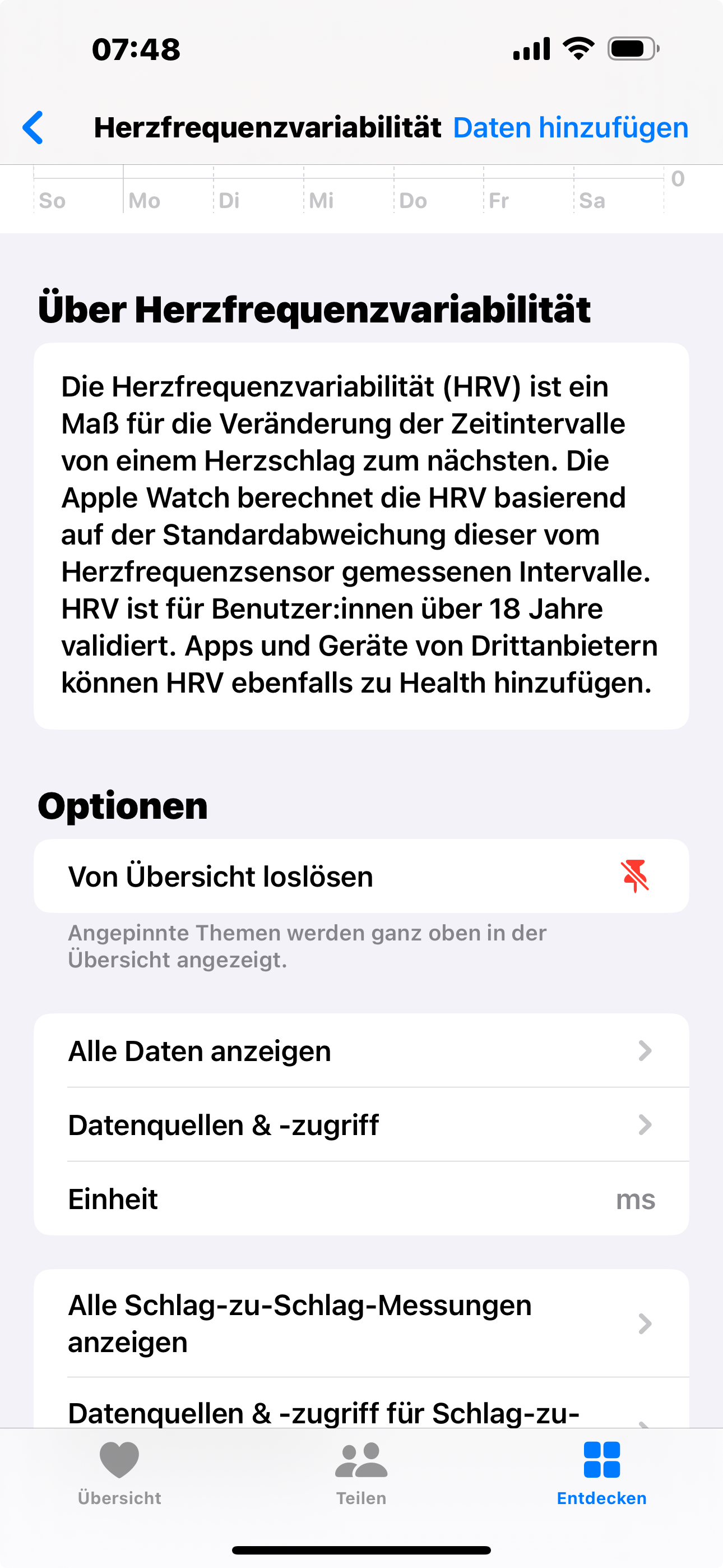
Task: Switch to the Teilen tab
Action: [361, 1473]
